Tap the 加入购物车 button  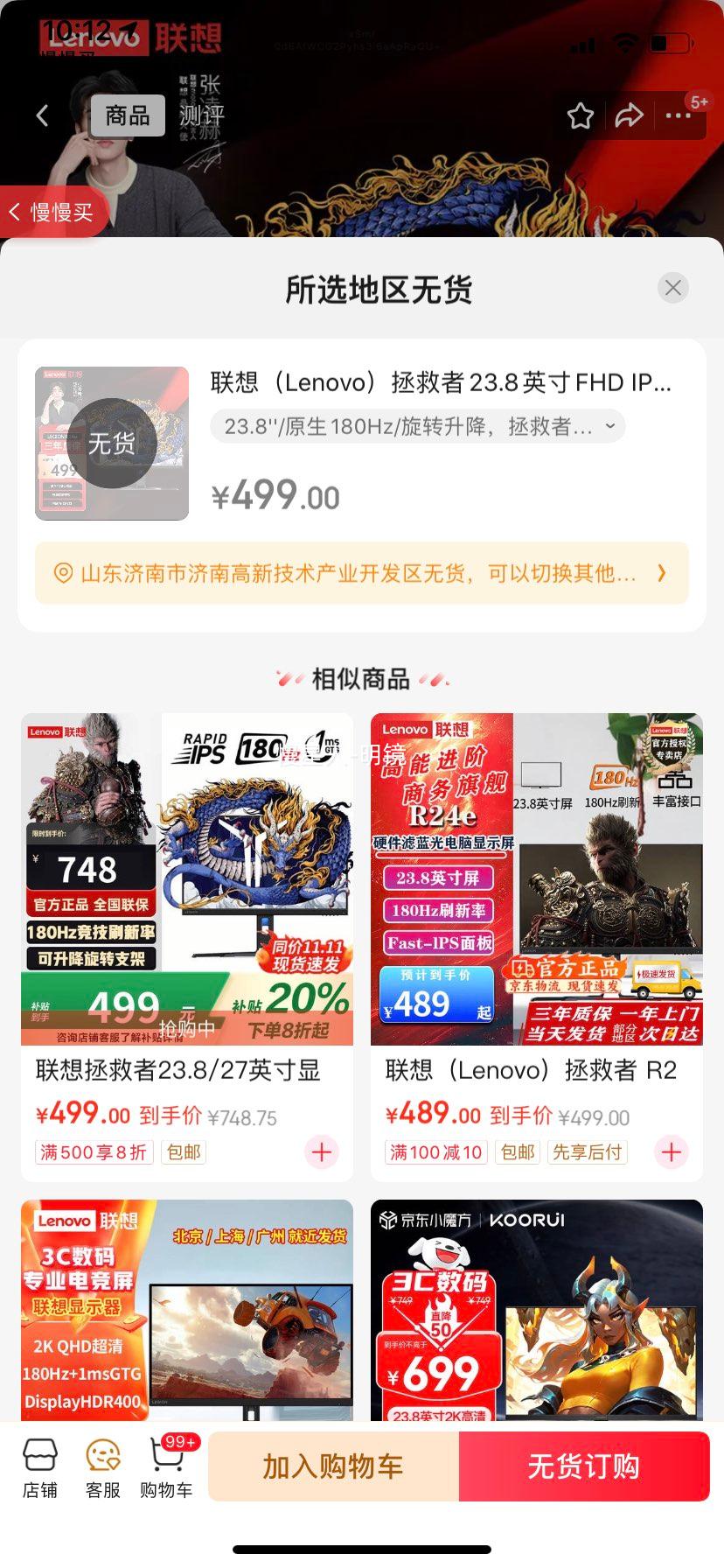coord(331,1466)
